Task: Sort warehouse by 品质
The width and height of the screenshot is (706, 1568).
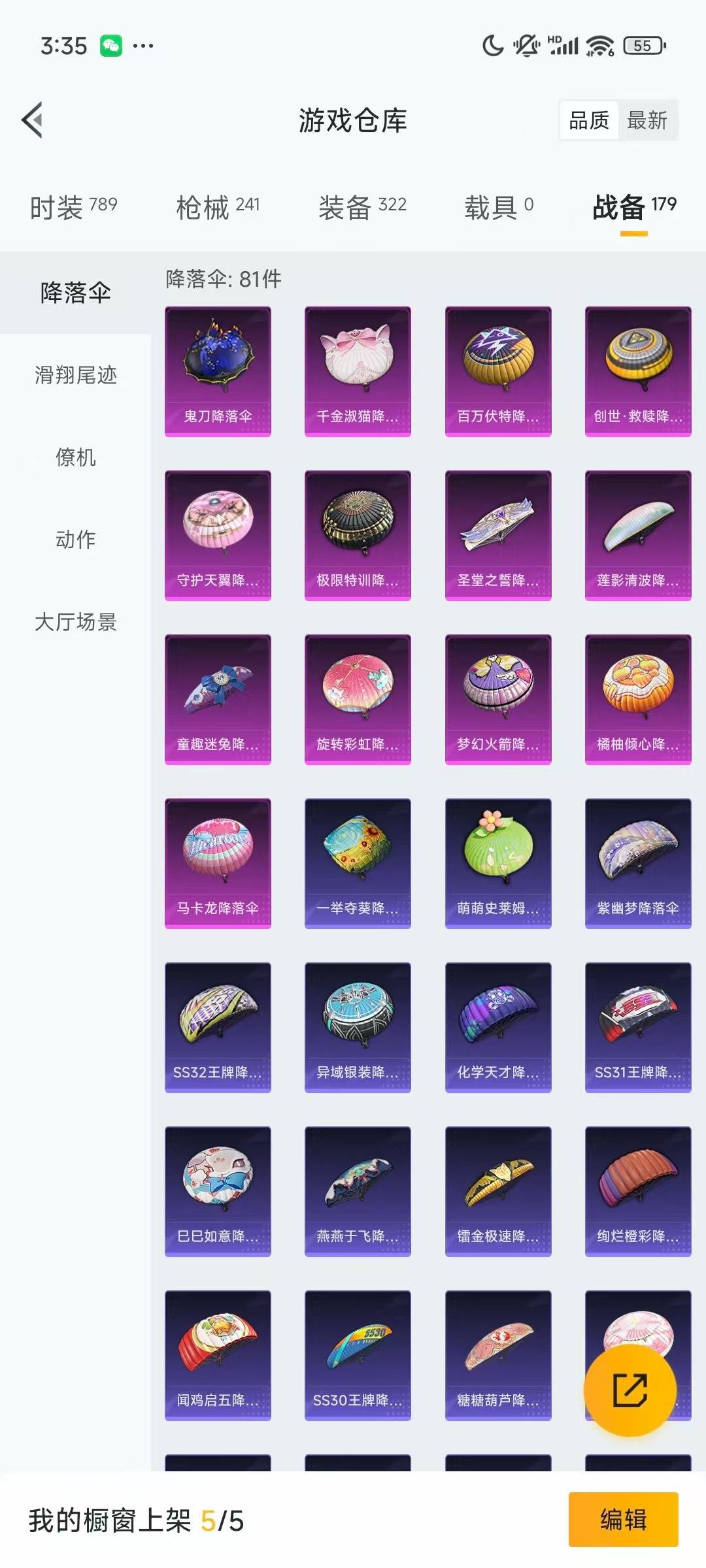Action: pos(589,120)
